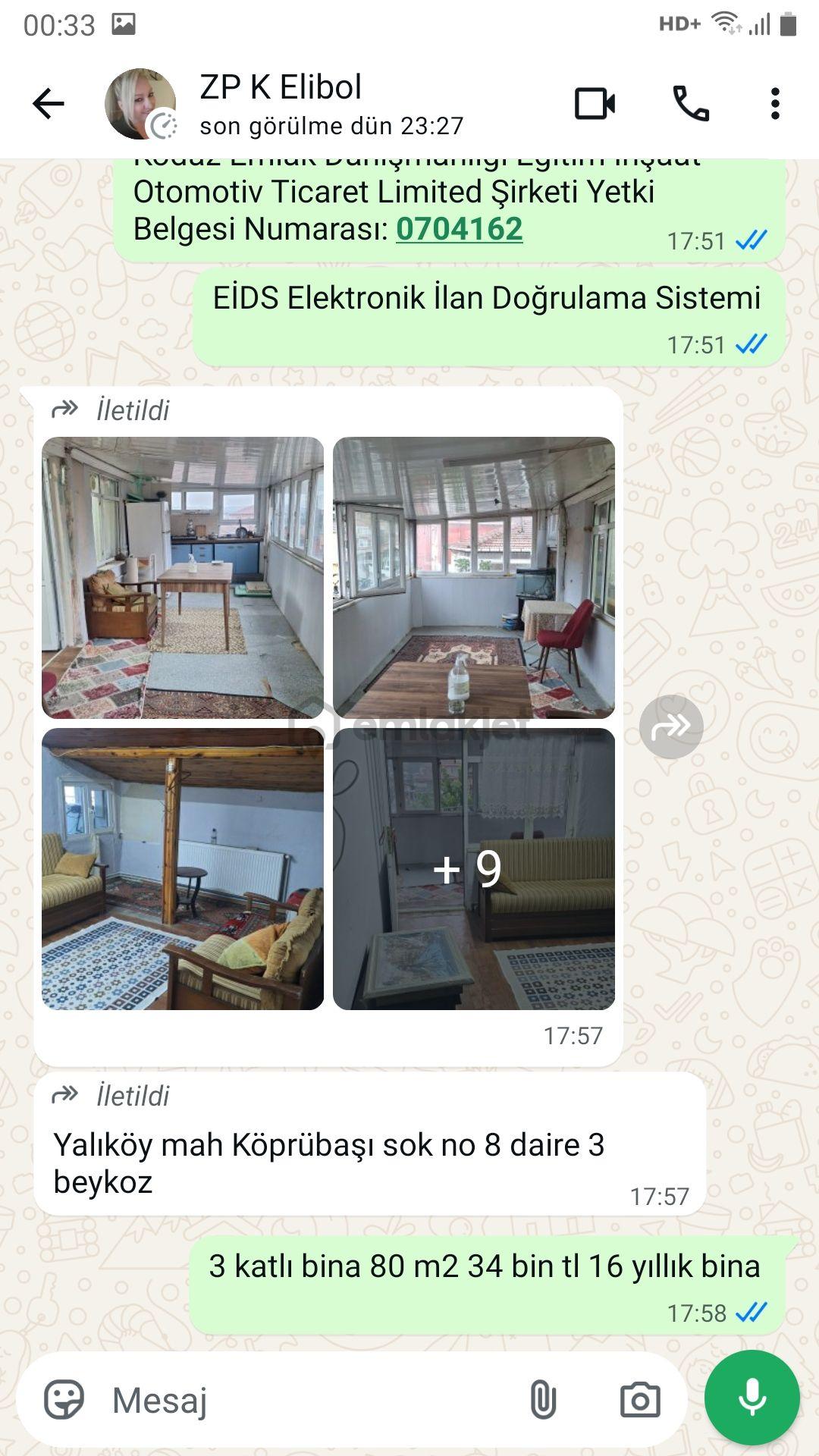Forward the photo album with the arrow button
The image size is (819, 1456).
(671, 726)
